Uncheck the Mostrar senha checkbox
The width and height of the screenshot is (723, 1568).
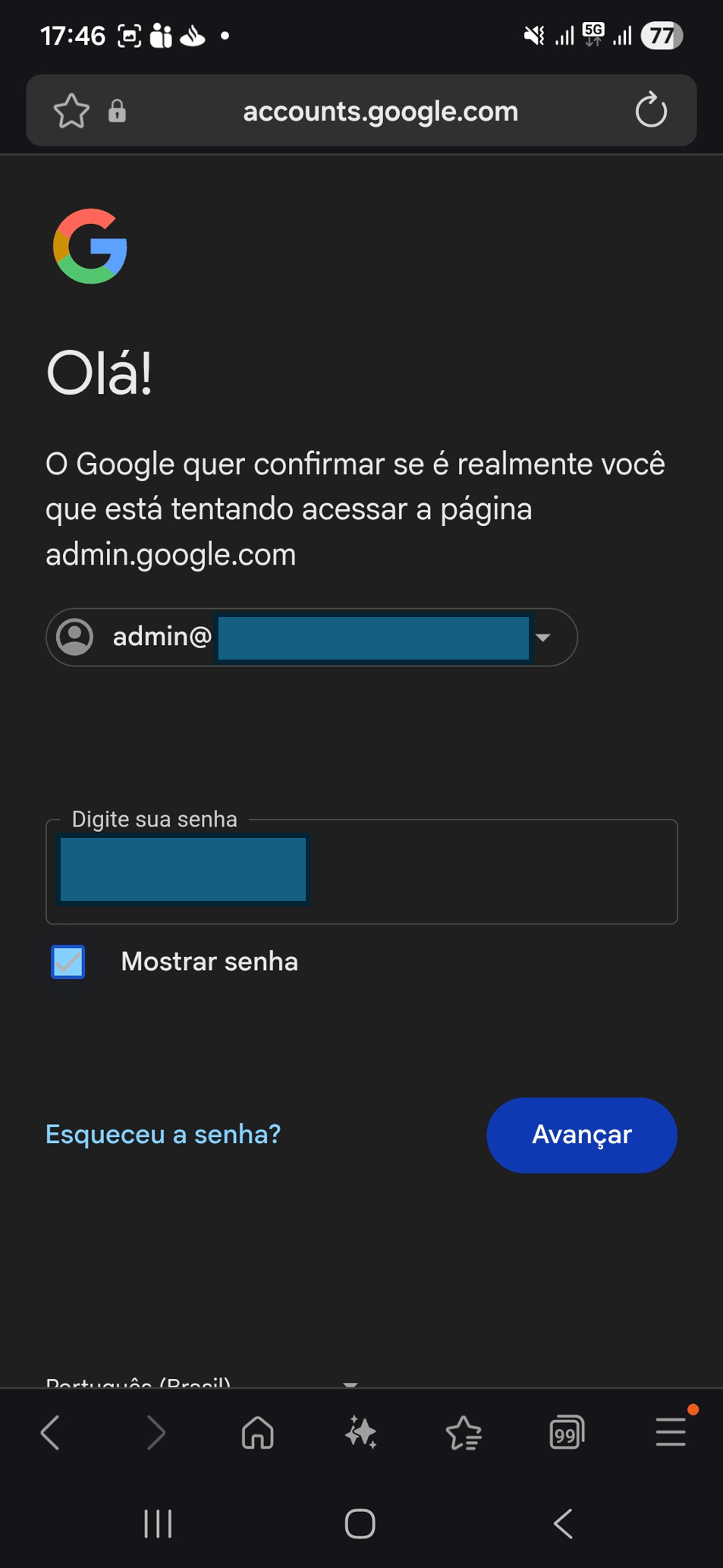(68, 962)
